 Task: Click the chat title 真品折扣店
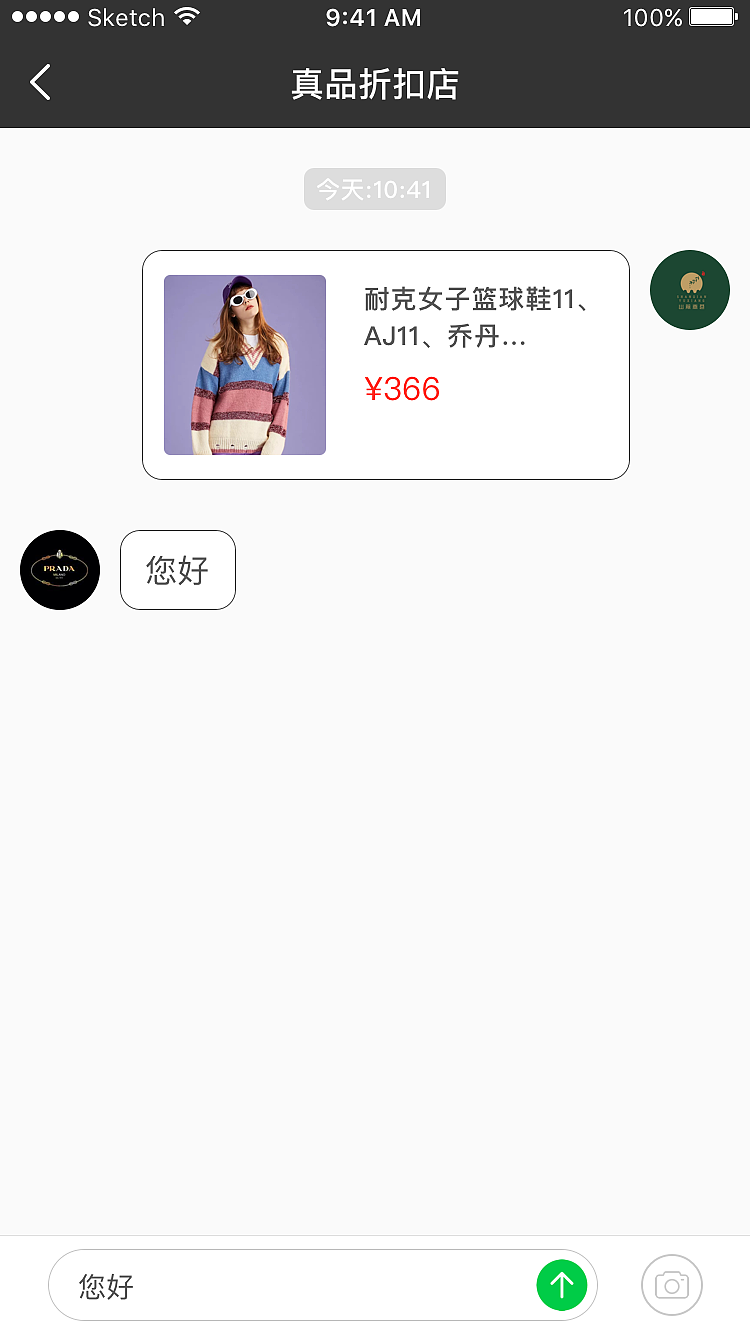pos(374,84)
